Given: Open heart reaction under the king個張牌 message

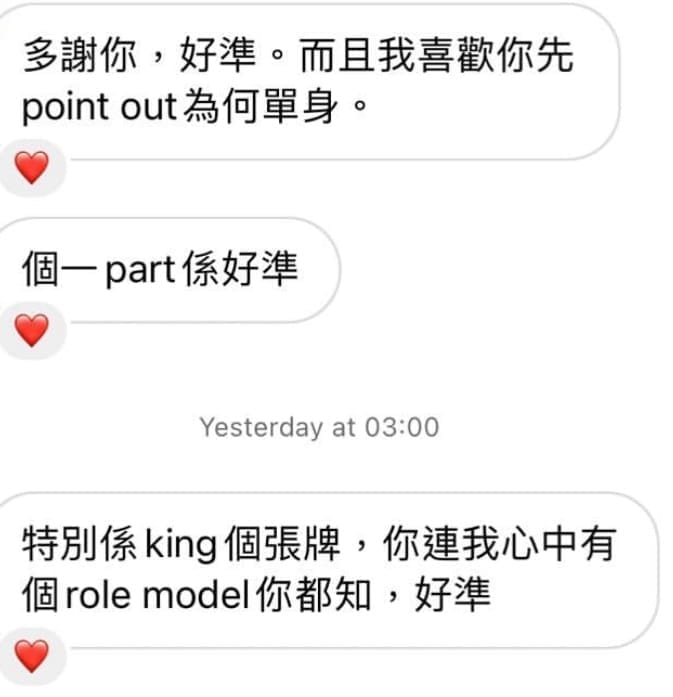Looking at the screenshot, I should coord(31,656).
